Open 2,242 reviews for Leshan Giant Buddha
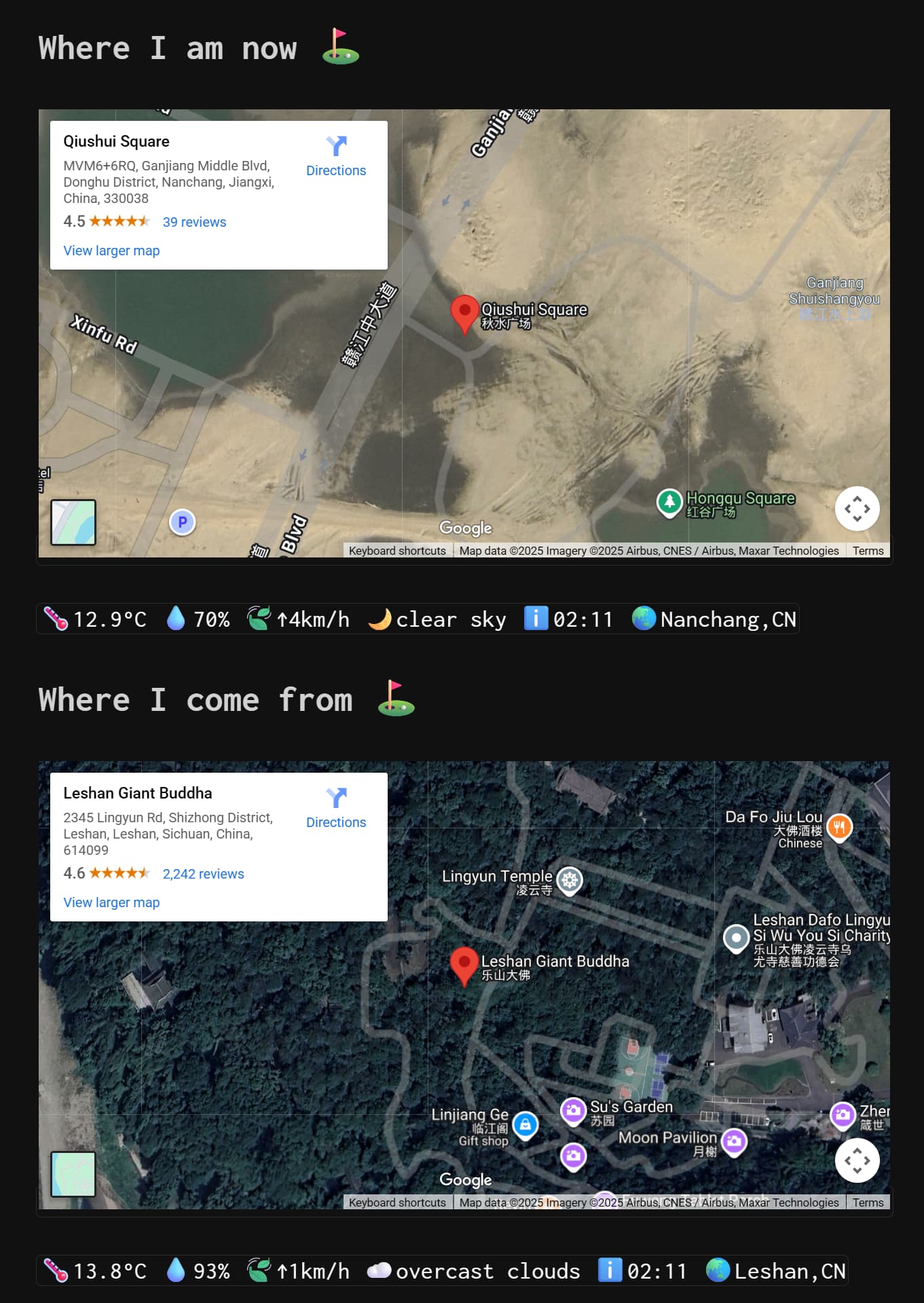 coord(203,874)
